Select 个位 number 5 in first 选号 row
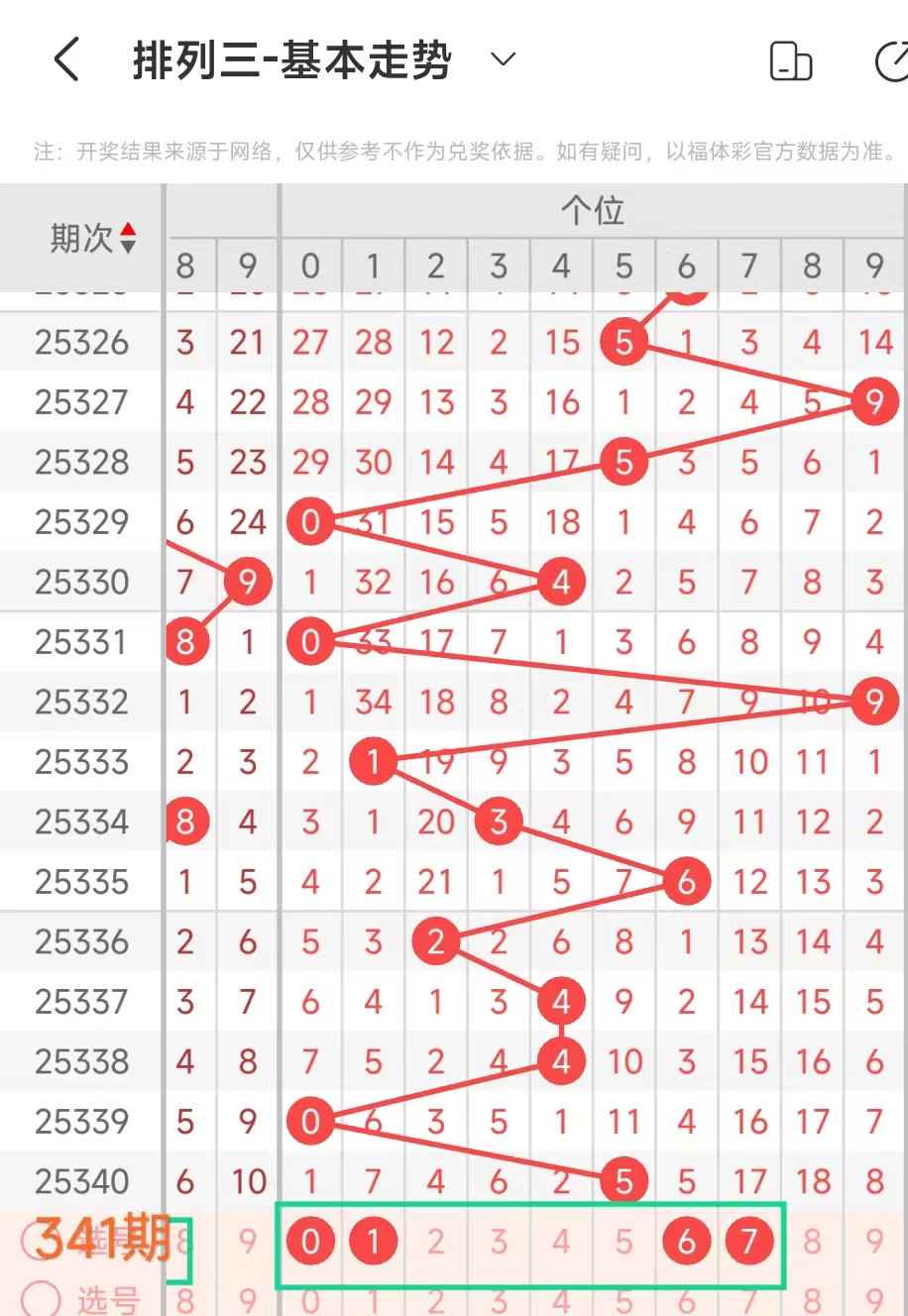The width and height of the screenshot is (908, 1316). (x=624, y=1240)
